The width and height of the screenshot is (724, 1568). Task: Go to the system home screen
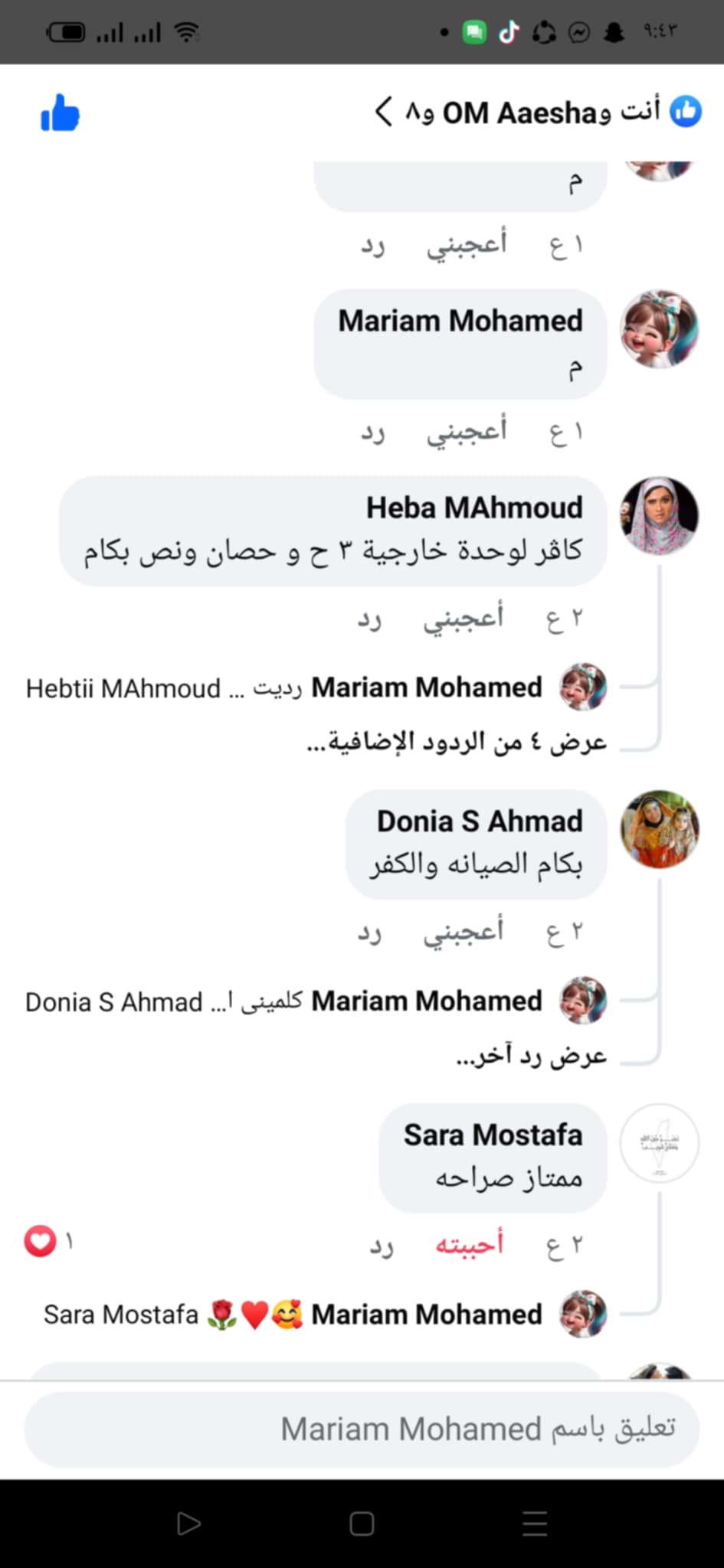[362, 1524]
